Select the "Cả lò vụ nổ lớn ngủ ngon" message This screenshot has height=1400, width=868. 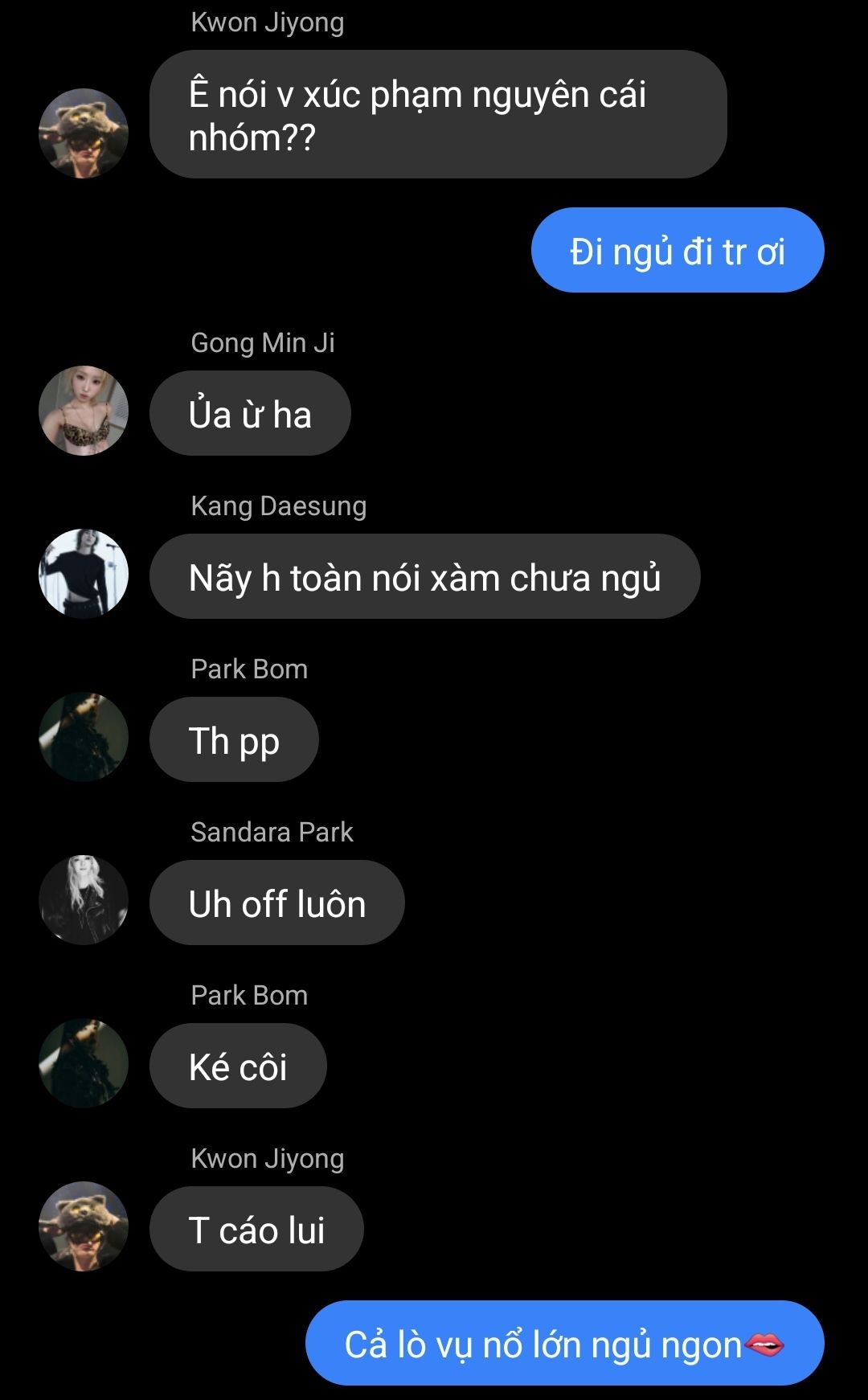565,1343
